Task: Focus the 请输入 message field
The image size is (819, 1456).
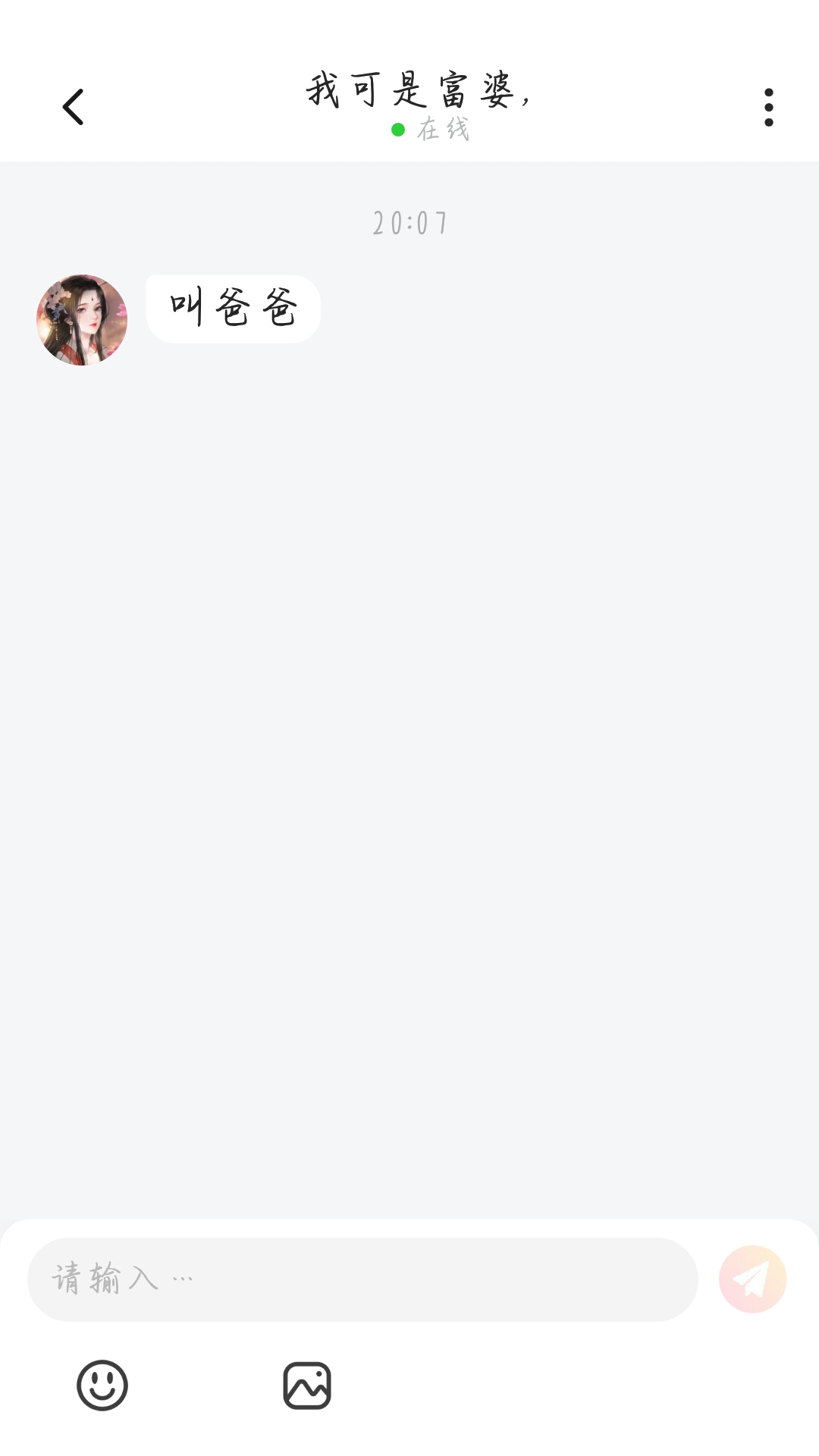Action: coord(362,1279)
